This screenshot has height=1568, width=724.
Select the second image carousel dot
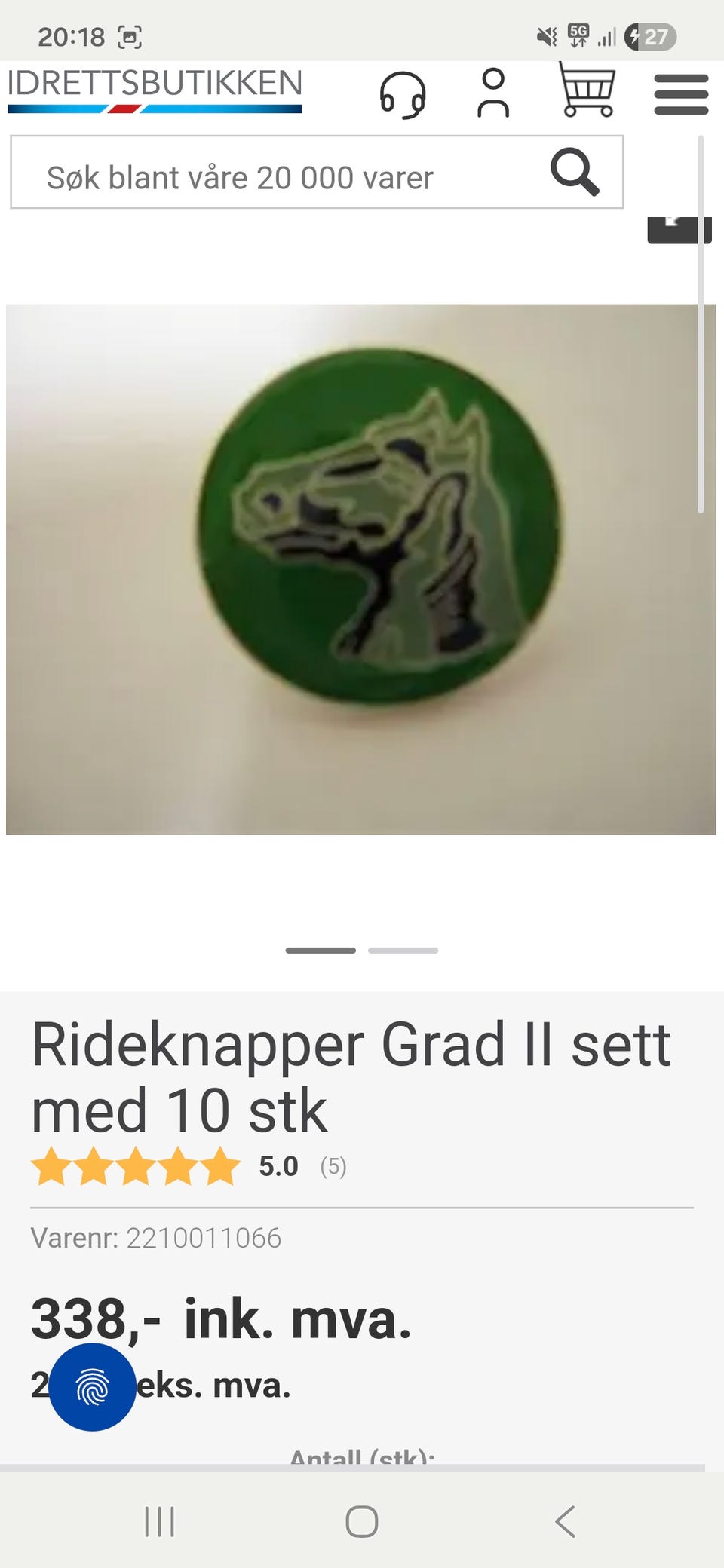(404, 951)
